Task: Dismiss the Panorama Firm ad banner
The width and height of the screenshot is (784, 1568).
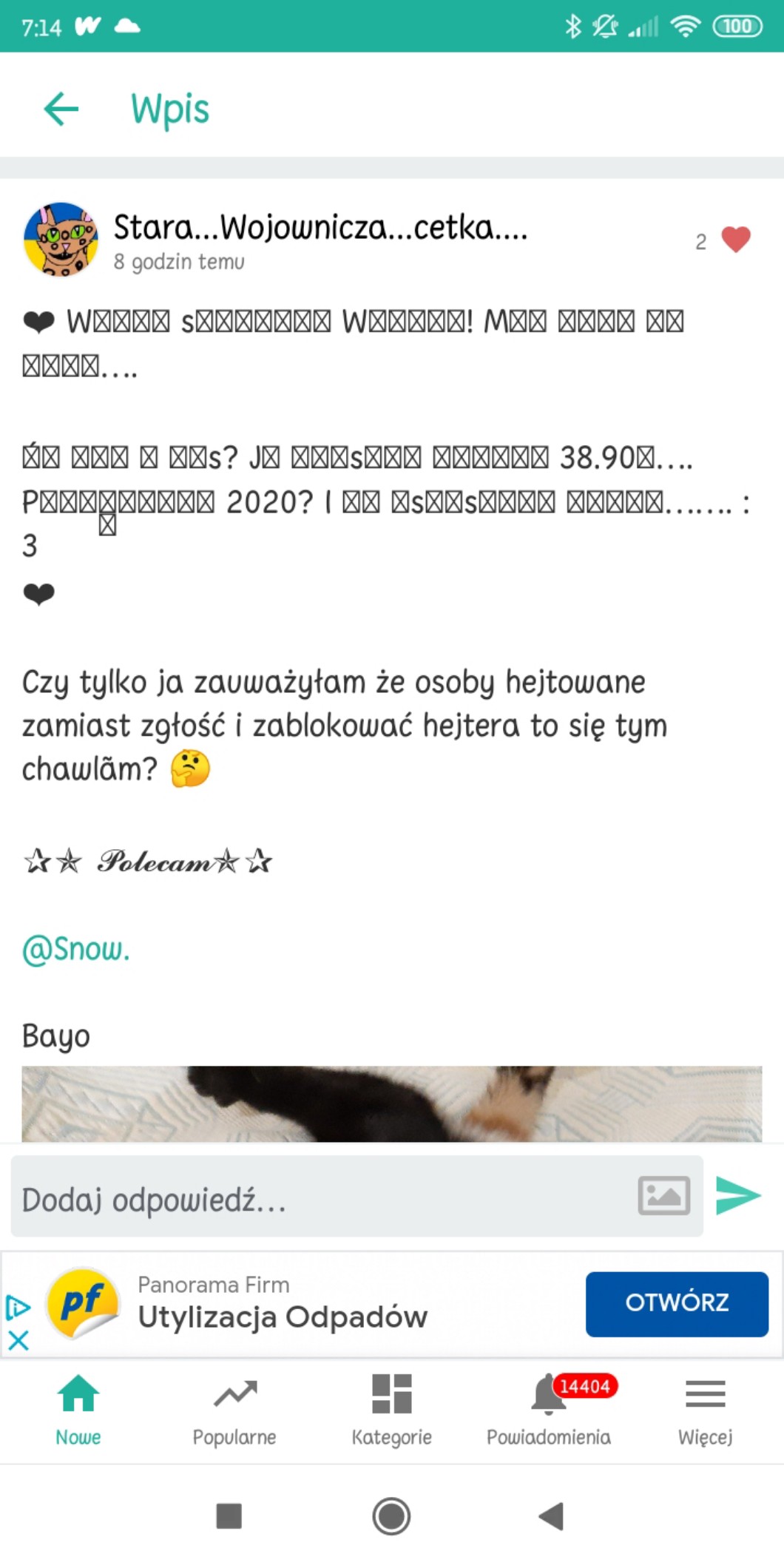Action: click(18, 1340)
